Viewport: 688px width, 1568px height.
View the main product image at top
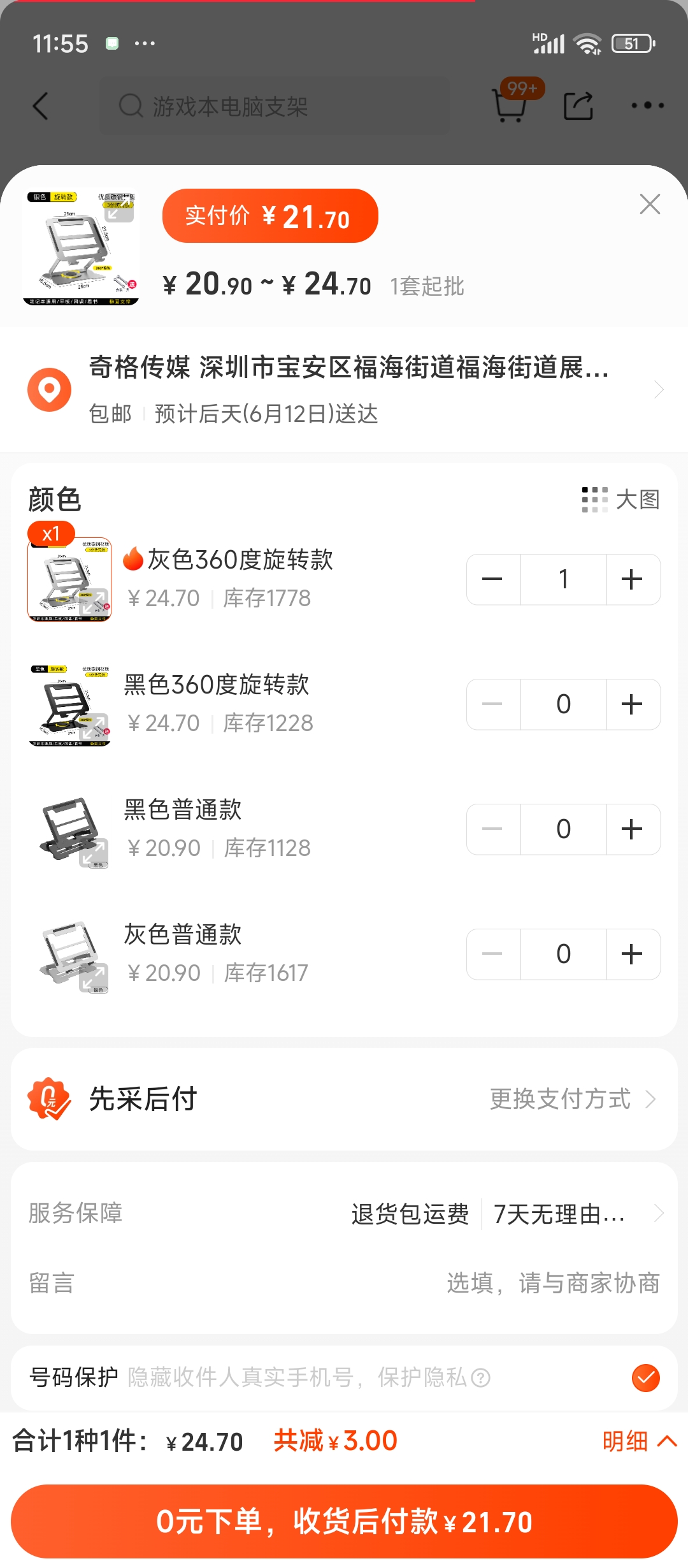coord(80,248)
